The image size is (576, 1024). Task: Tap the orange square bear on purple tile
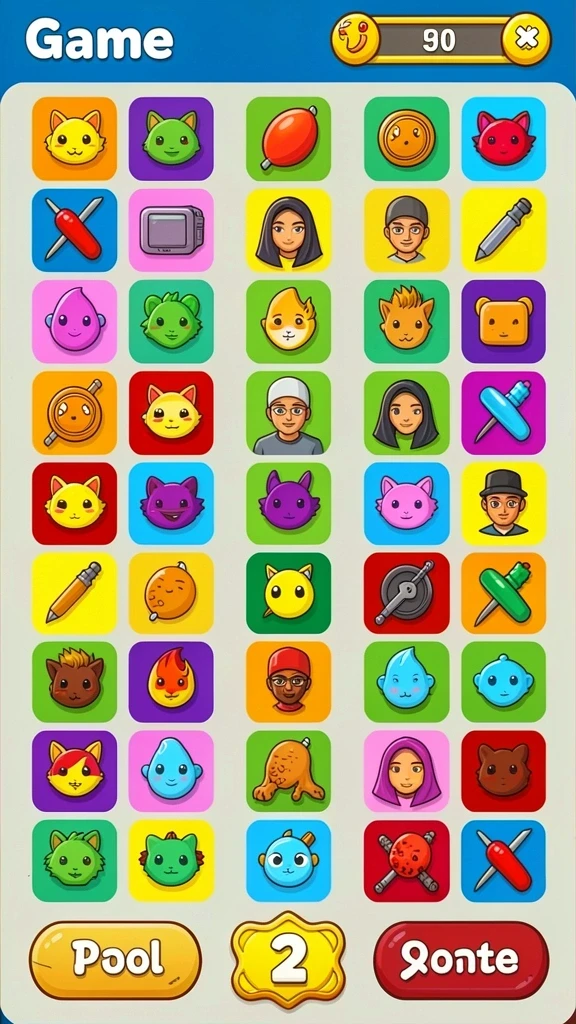click(x=504, y=321)
